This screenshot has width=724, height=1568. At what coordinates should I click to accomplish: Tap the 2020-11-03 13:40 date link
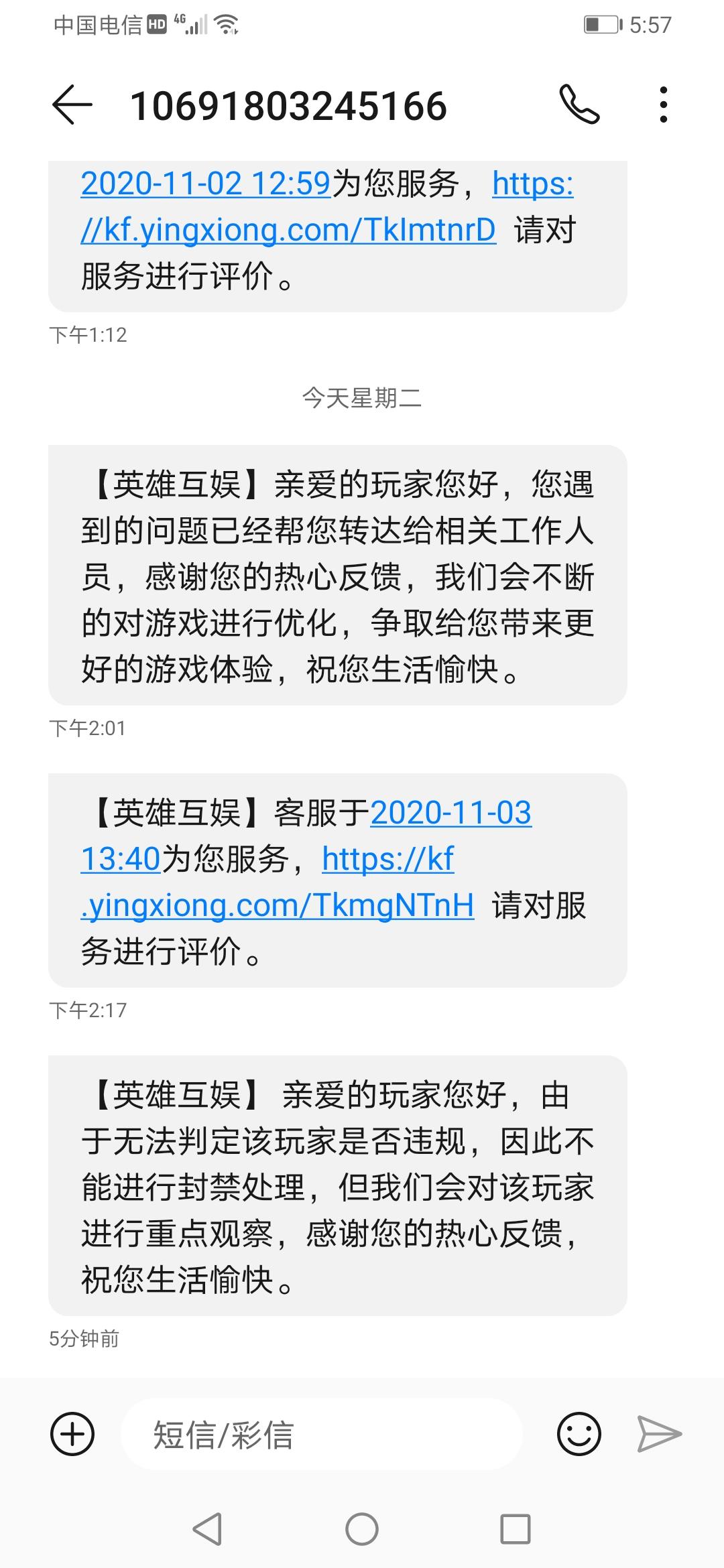pos(306,836)
